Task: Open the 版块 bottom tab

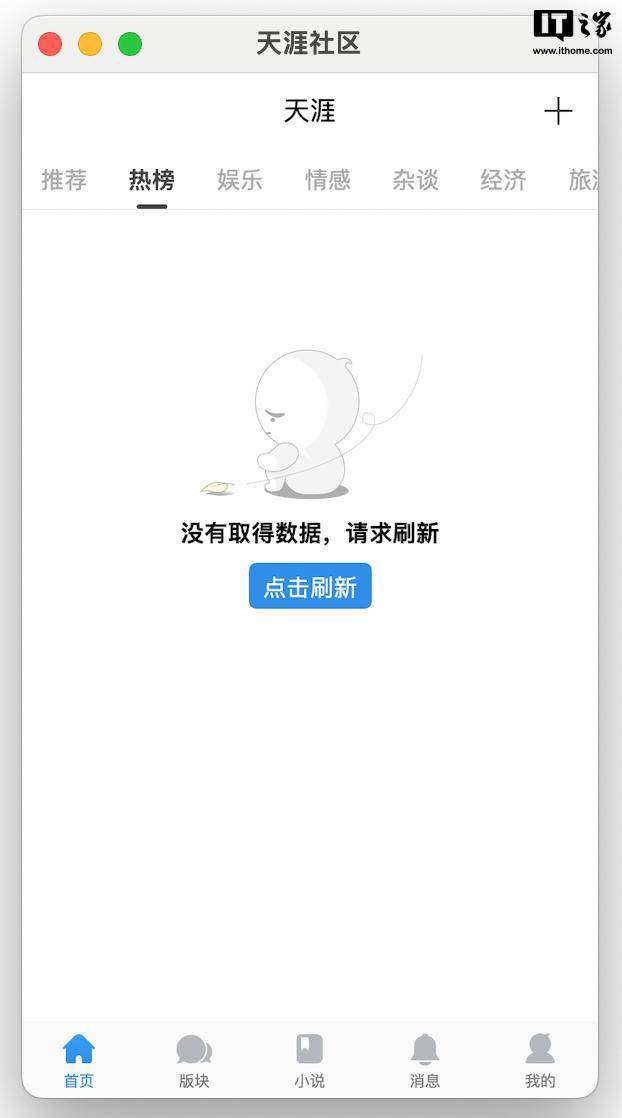Action: click(x=194, y=1061)
